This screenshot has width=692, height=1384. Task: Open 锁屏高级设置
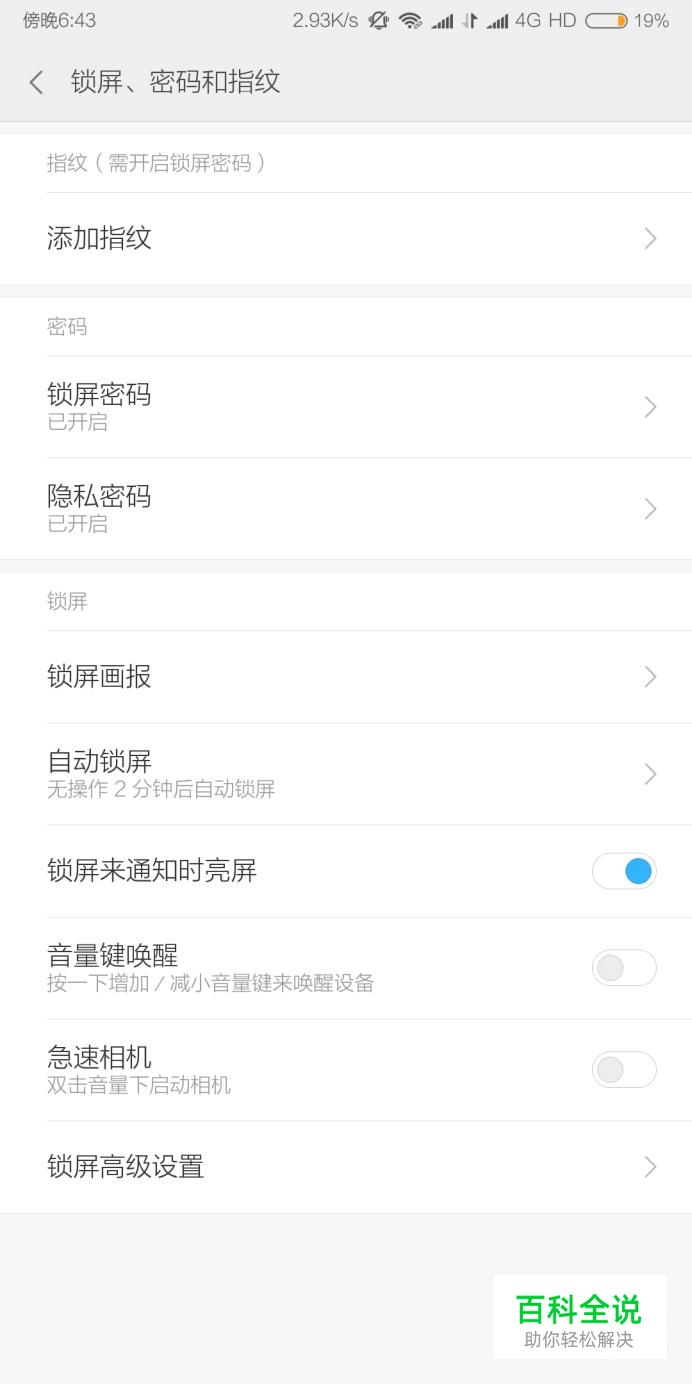tap(346, 1167)
